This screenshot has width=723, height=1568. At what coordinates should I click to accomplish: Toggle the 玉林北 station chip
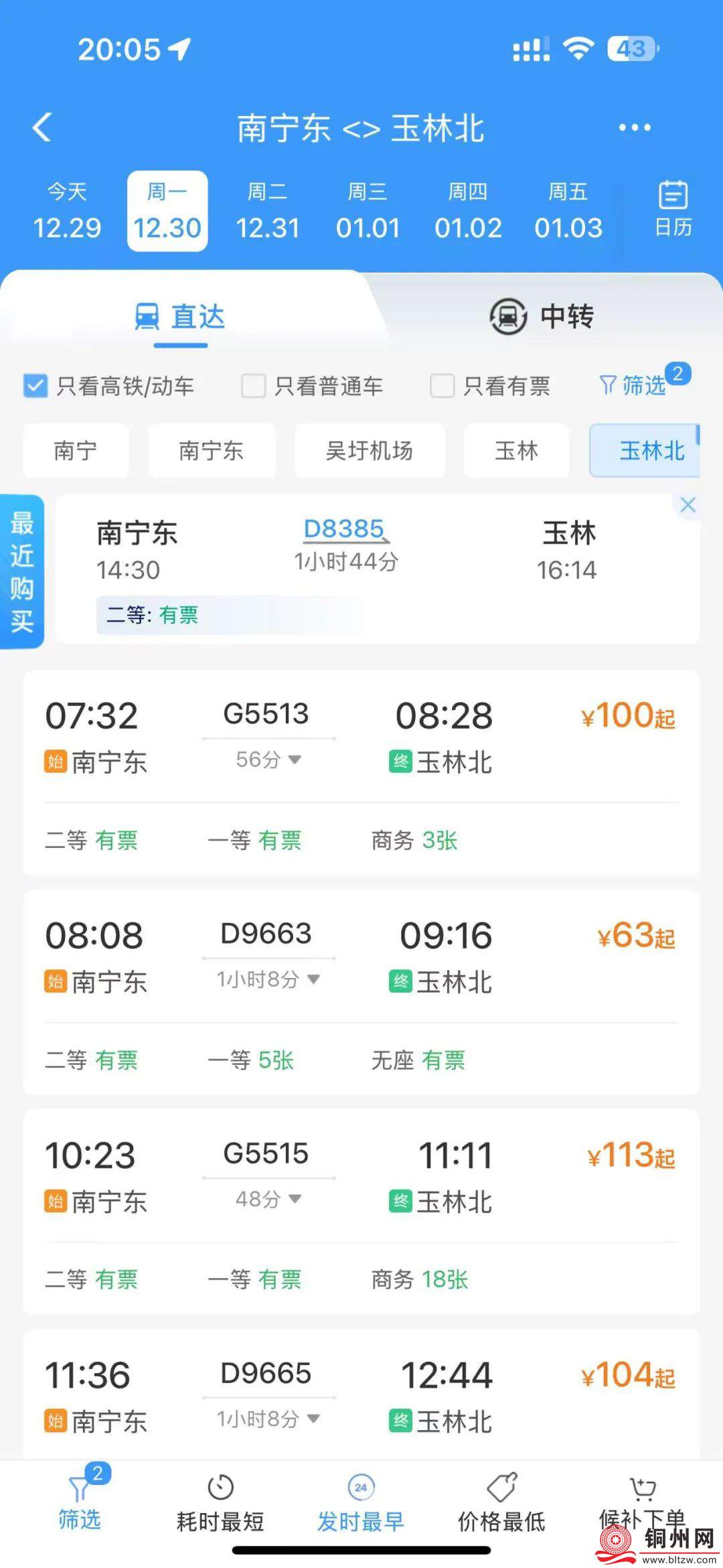click(x=644, y=451)
